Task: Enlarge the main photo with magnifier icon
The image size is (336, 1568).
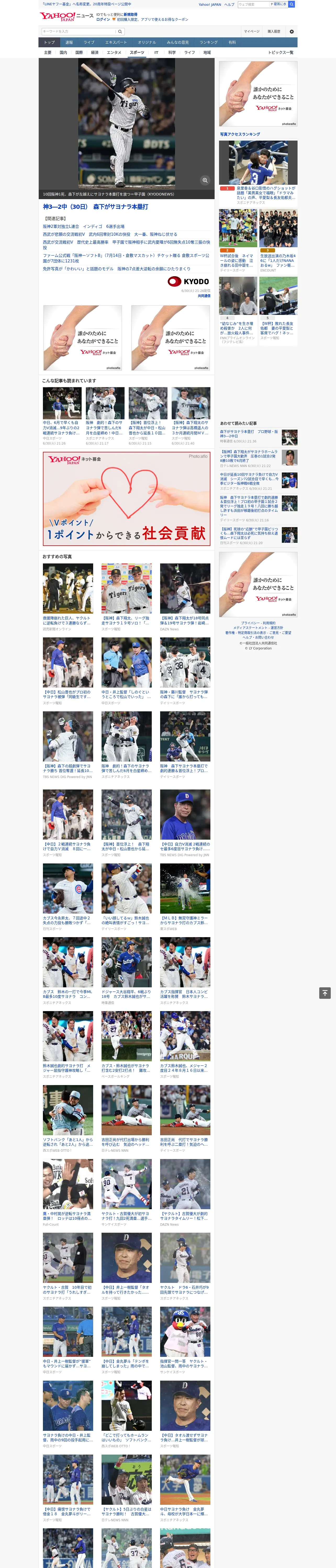Action: point(205,180)
